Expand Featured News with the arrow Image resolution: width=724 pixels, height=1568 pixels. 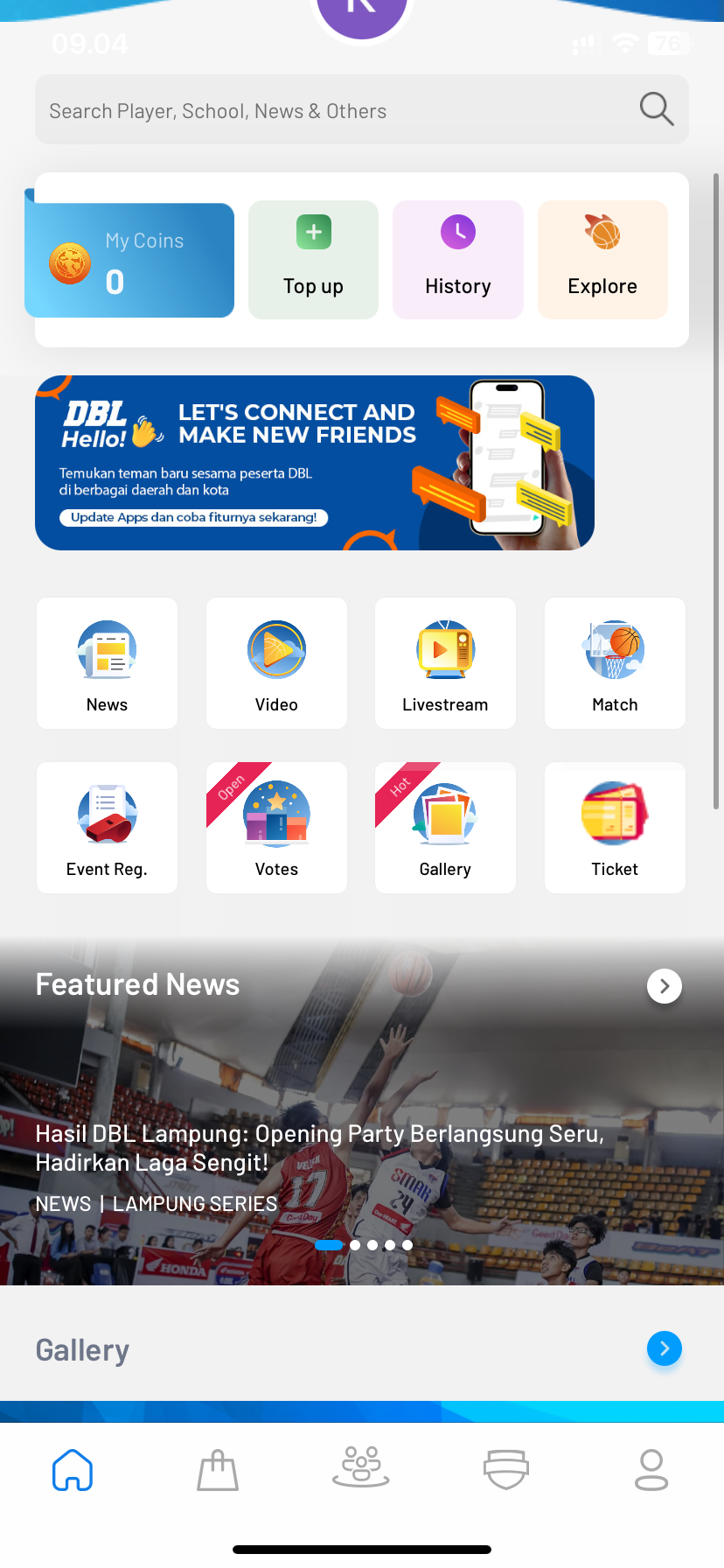tap(665, 986)
